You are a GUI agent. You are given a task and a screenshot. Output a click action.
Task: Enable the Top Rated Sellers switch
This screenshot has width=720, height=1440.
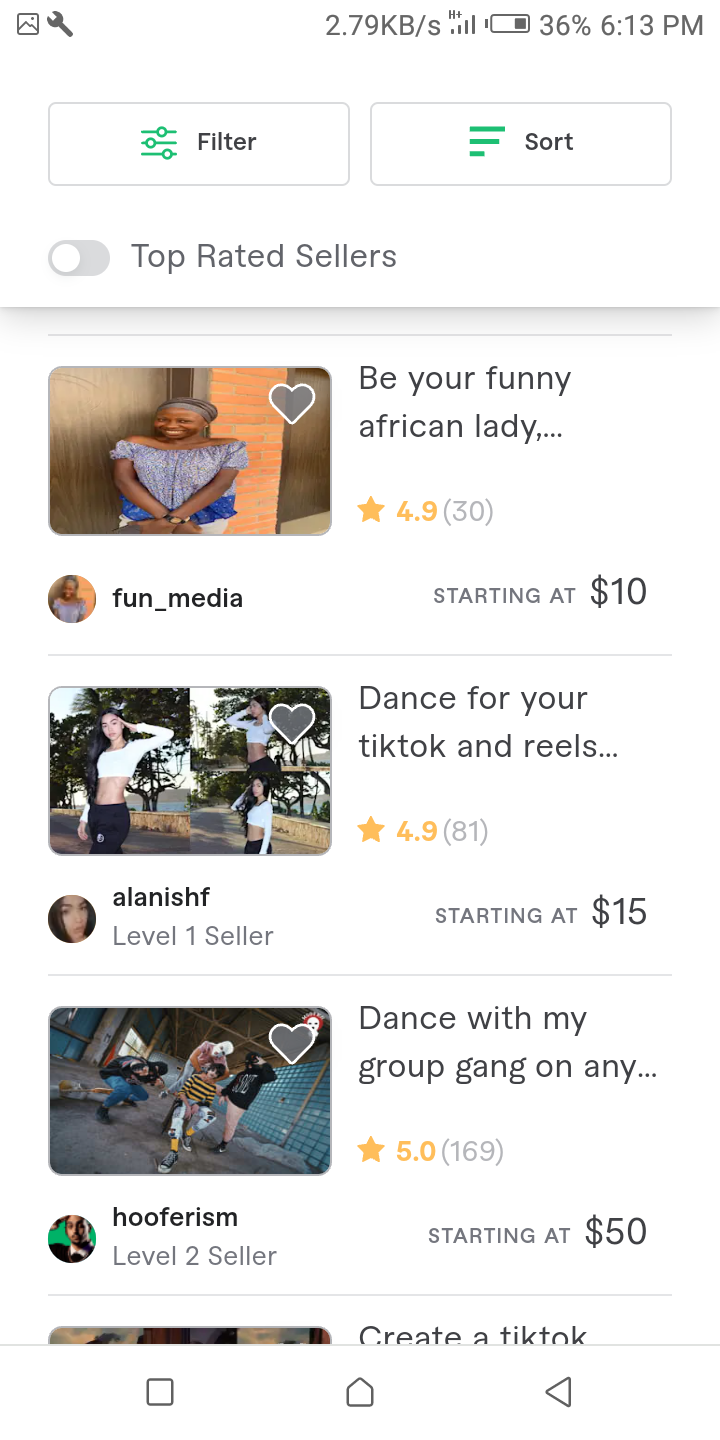(79, 258)
